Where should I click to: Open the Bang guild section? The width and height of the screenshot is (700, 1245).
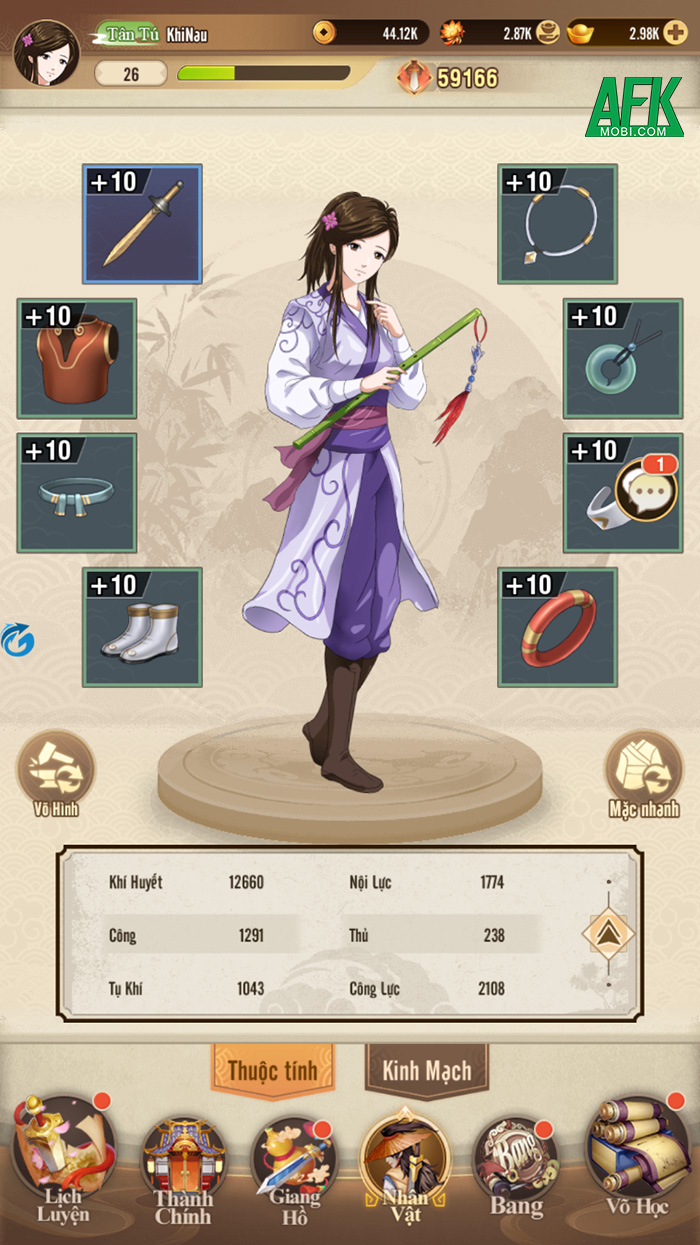[x=513, y=1165]
